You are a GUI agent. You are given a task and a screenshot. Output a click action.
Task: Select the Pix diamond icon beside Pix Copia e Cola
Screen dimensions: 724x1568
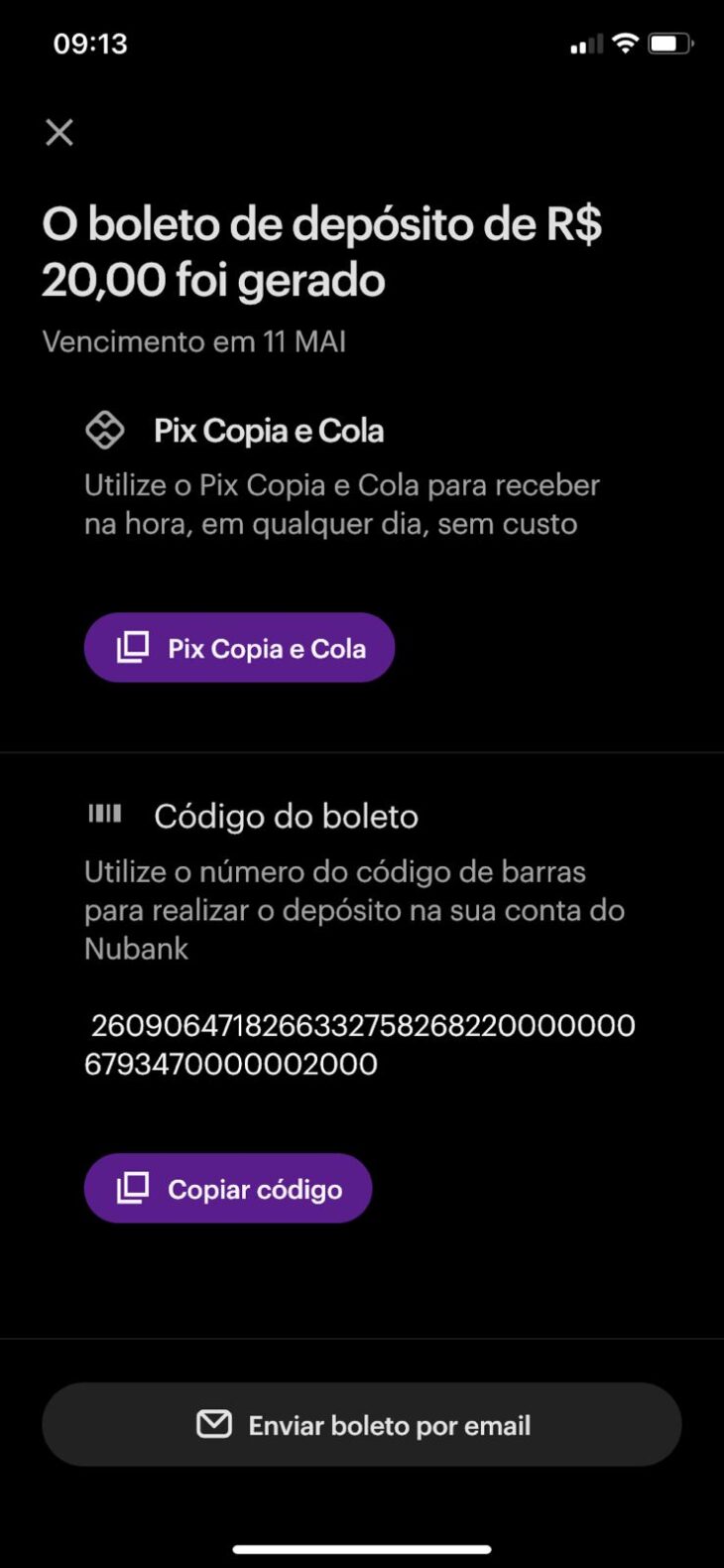pyautogui.click(x=103, y=429)
